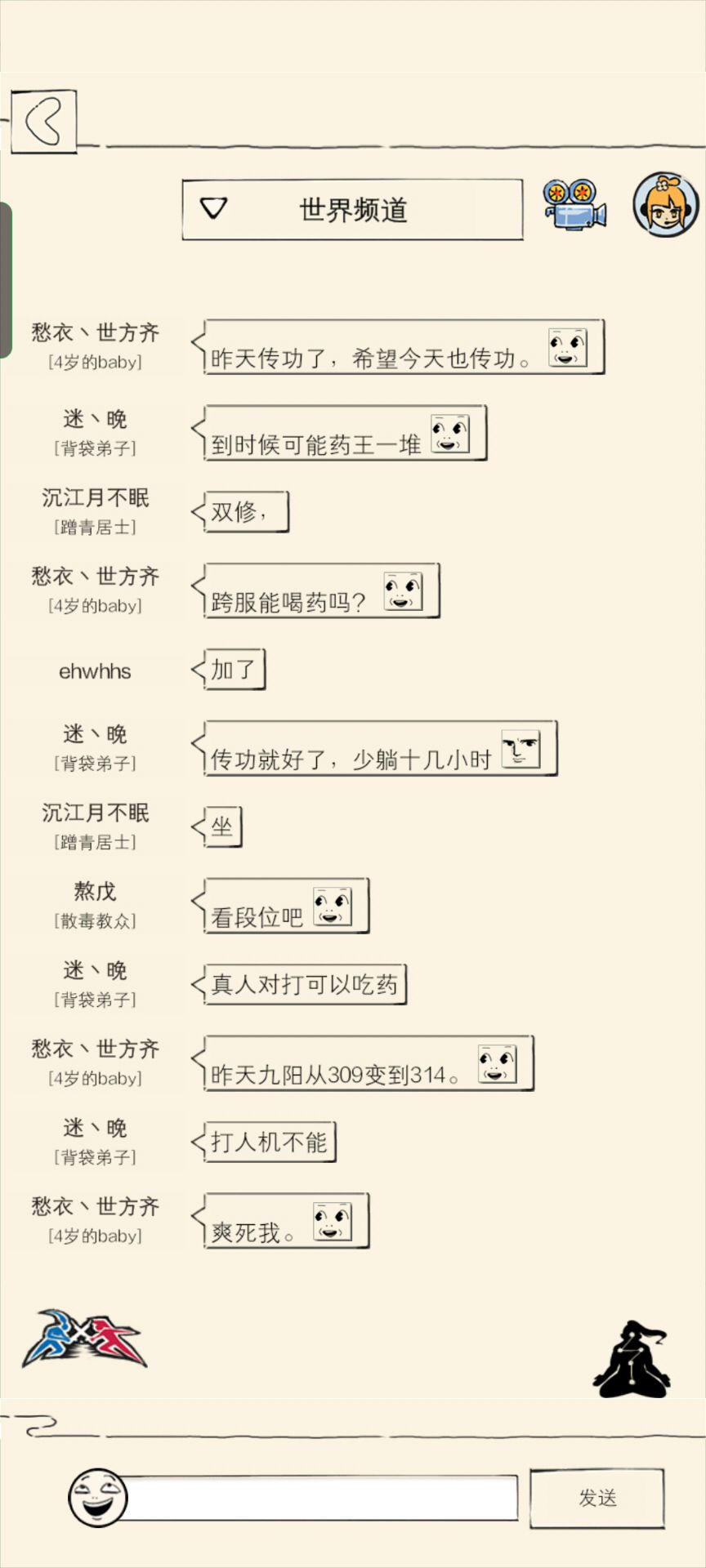
Task: Send the message with 发送
Action: [597, 1498]
